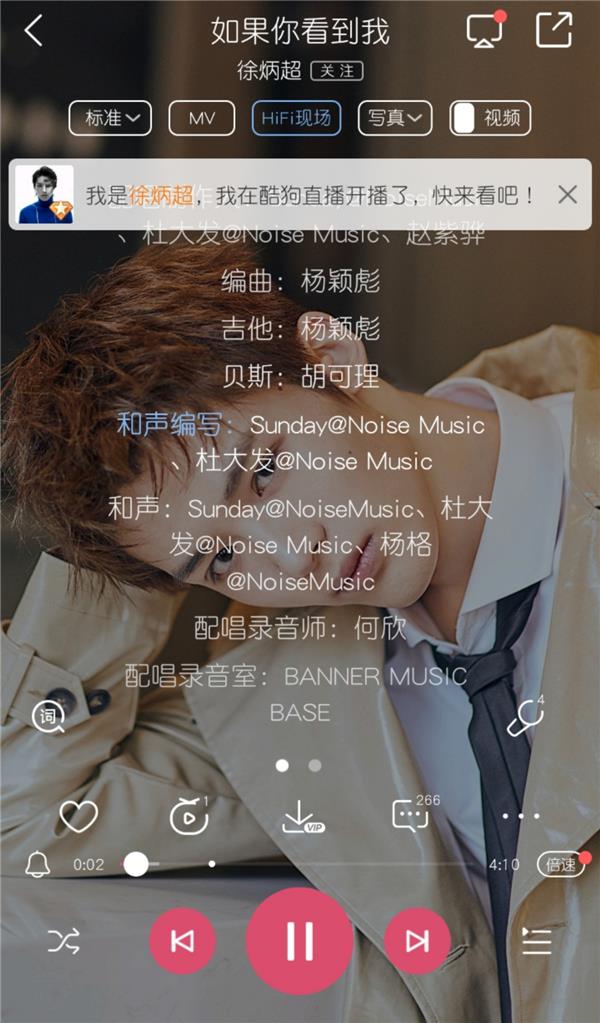Open the more options menu
Screen dimensions: 600x1023
pos(521,817)
